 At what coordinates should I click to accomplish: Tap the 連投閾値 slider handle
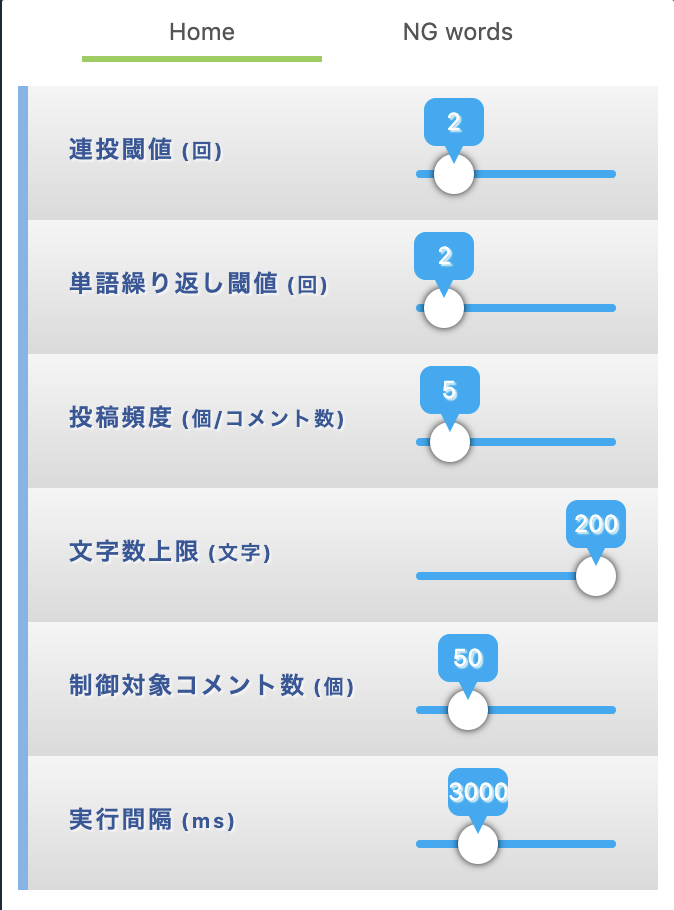click(x=454, y=174)
